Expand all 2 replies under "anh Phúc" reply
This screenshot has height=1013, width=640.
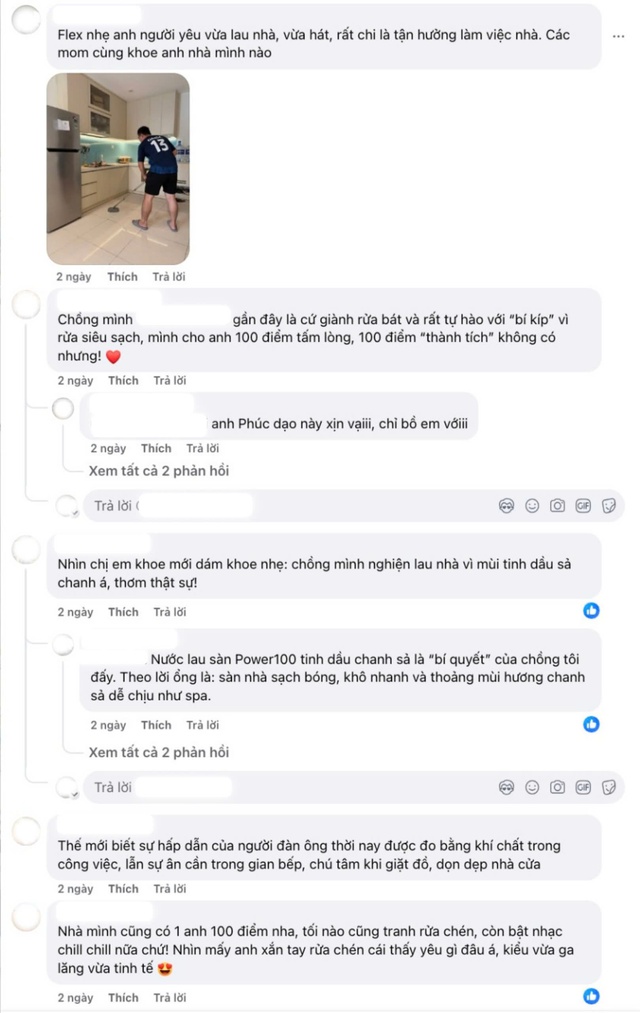(x=158, y=471)
